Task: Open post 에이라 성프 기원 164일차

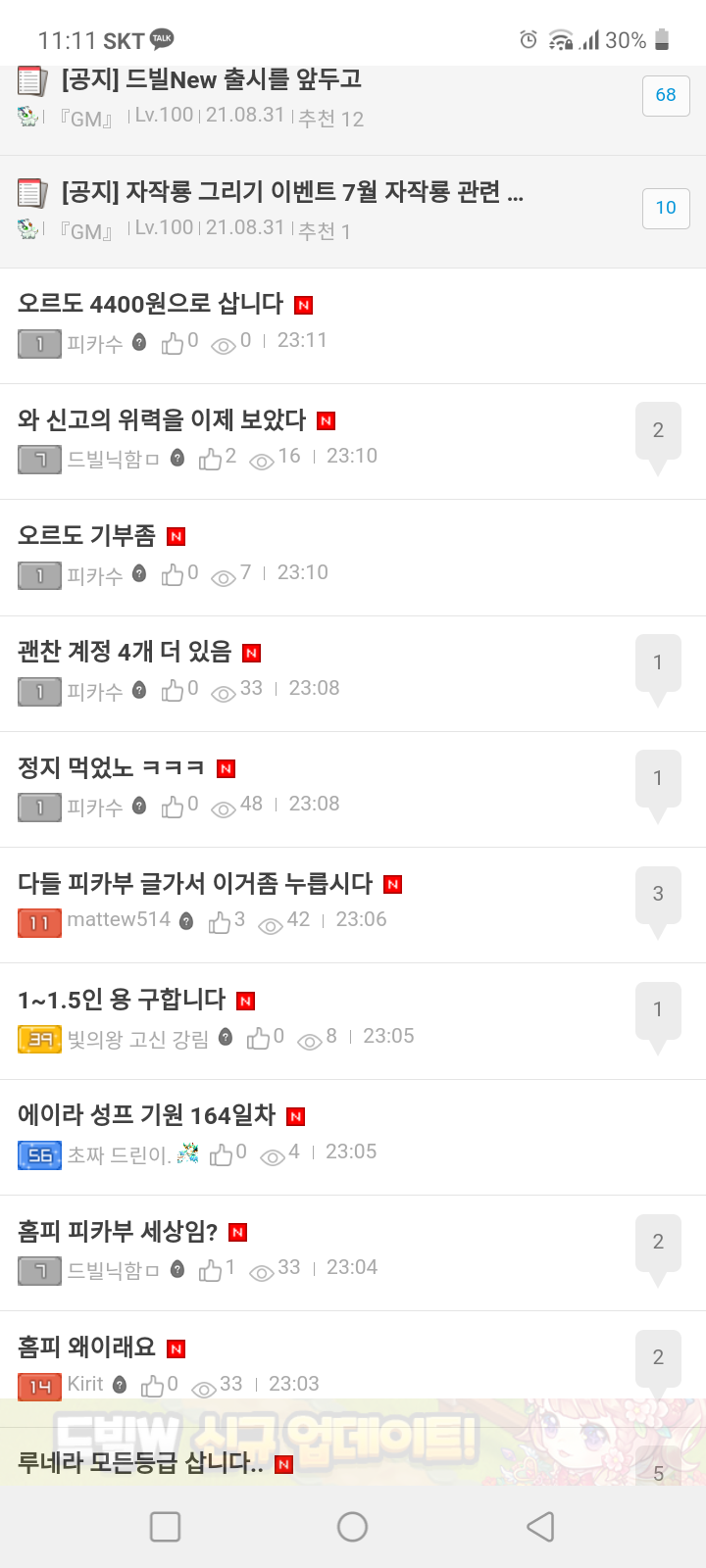Action: (147, 1115)
